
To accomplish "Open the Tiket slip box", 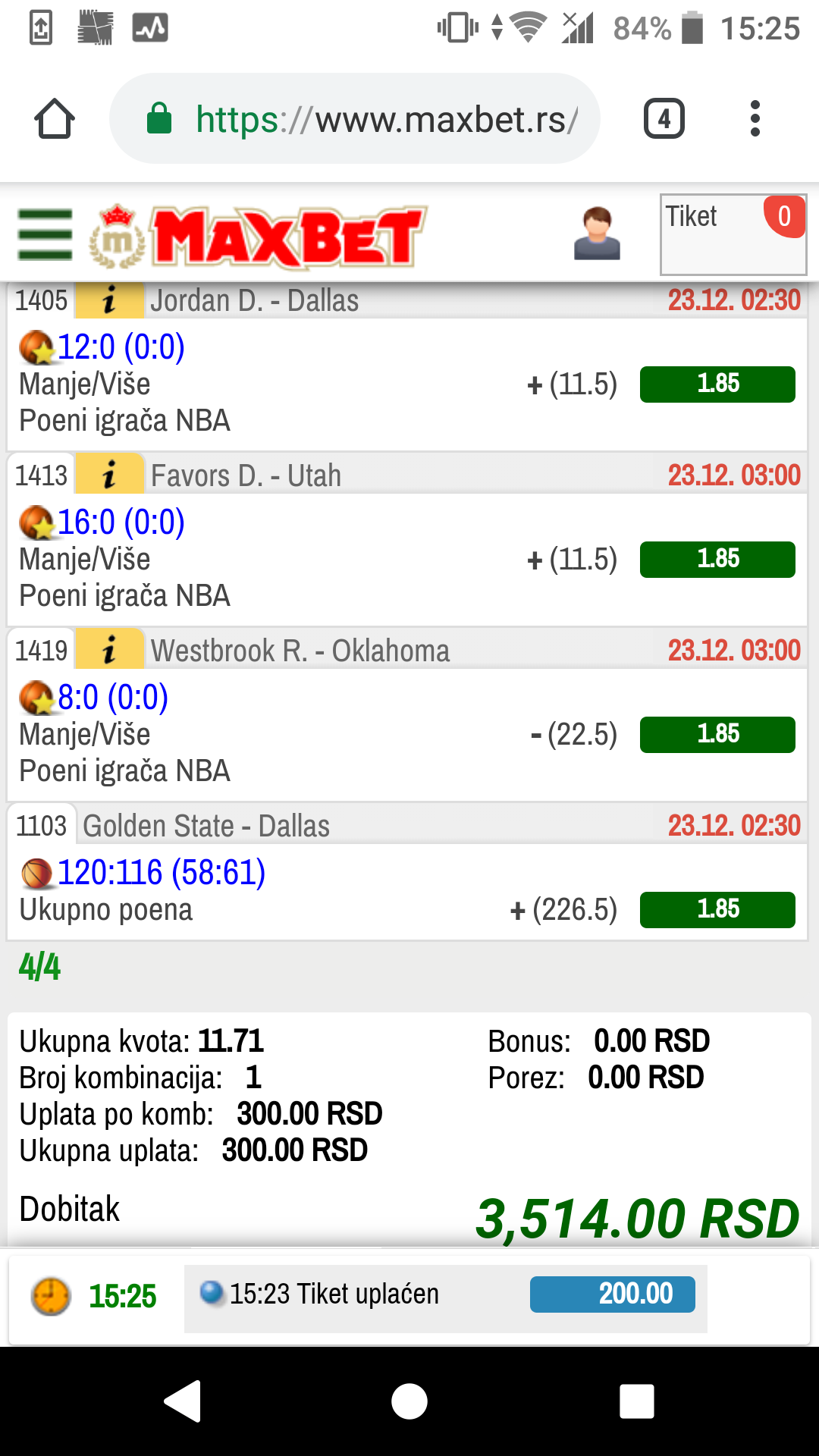I will coord(733,234).
